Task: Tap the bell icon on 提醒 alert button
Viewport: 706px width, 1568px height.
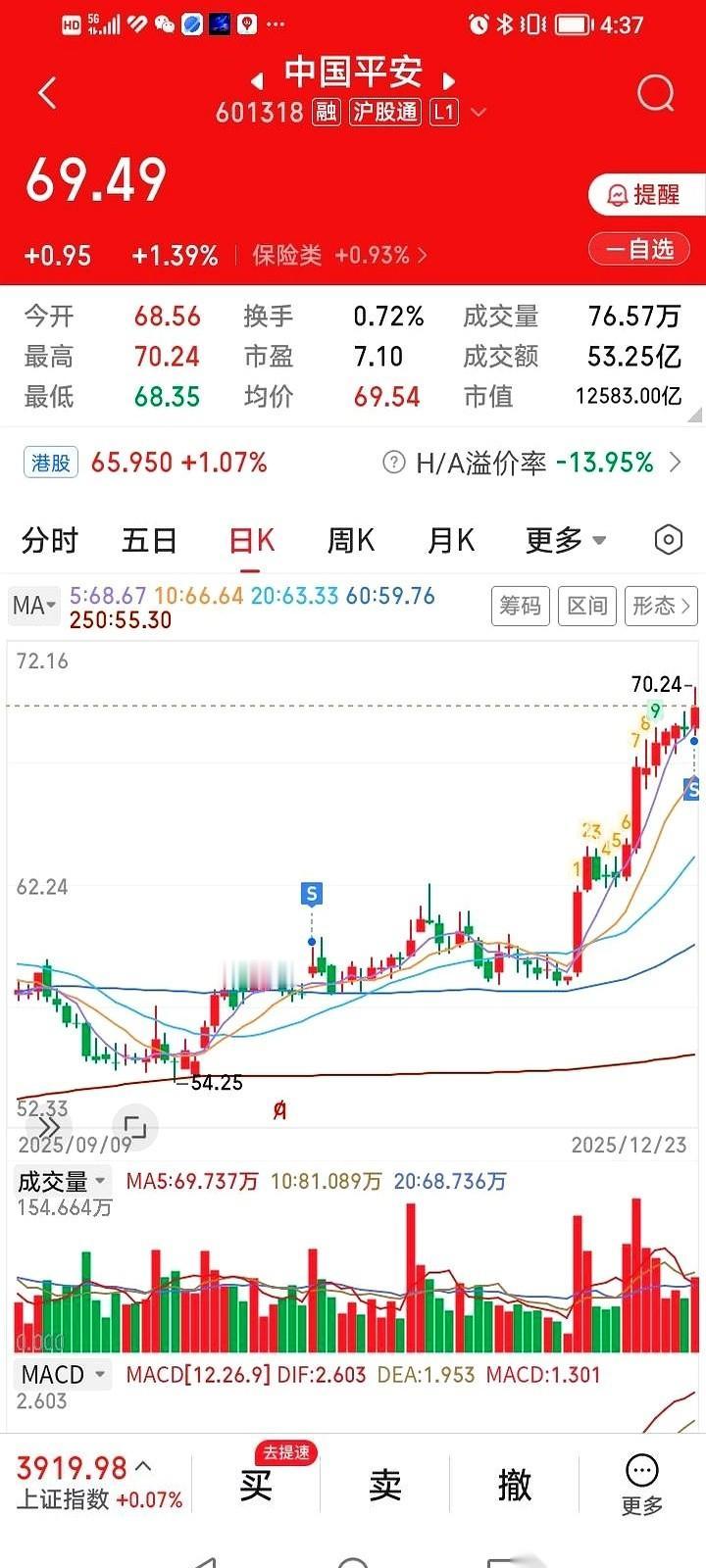Action: tap(618, 194)
